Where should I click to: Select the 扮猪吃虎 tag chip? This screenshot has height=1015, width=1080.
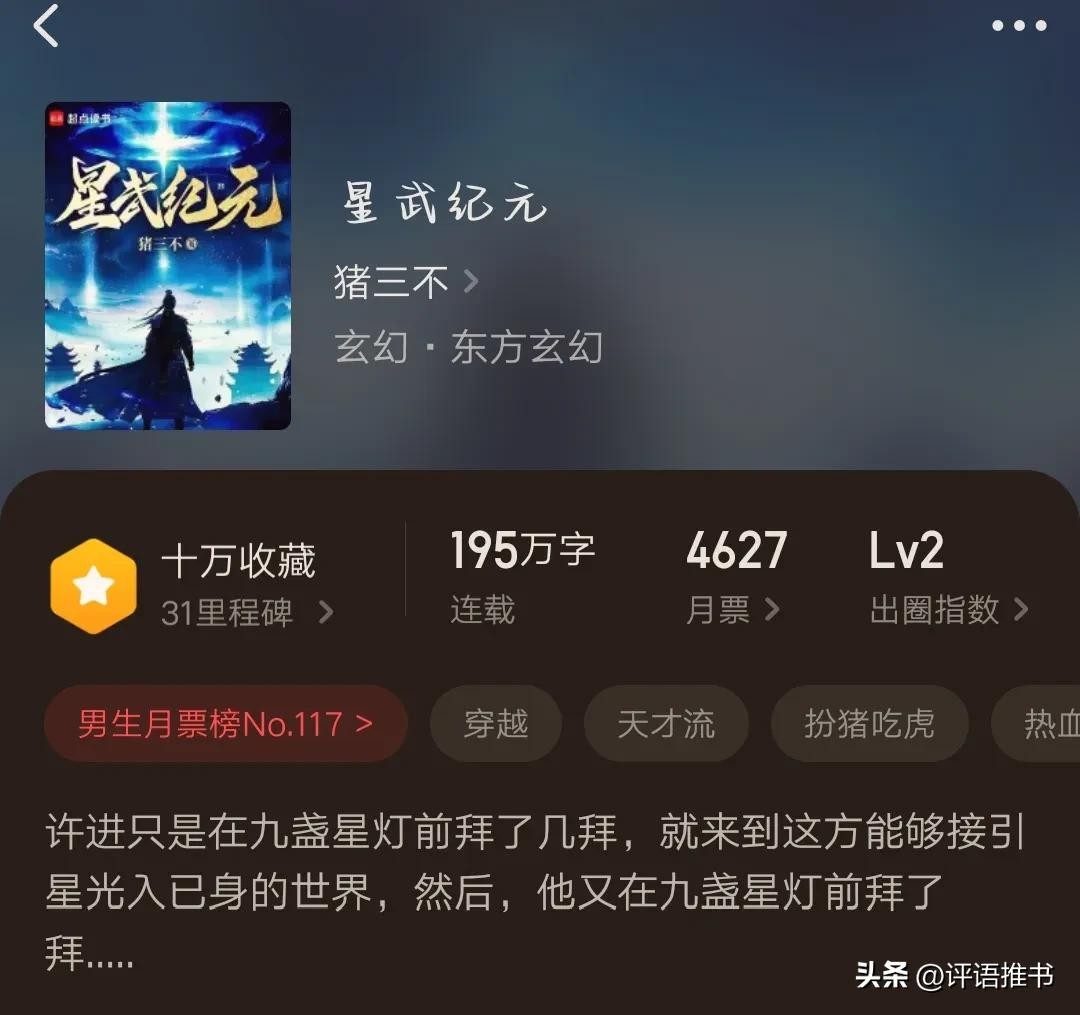tap(869, 723)
